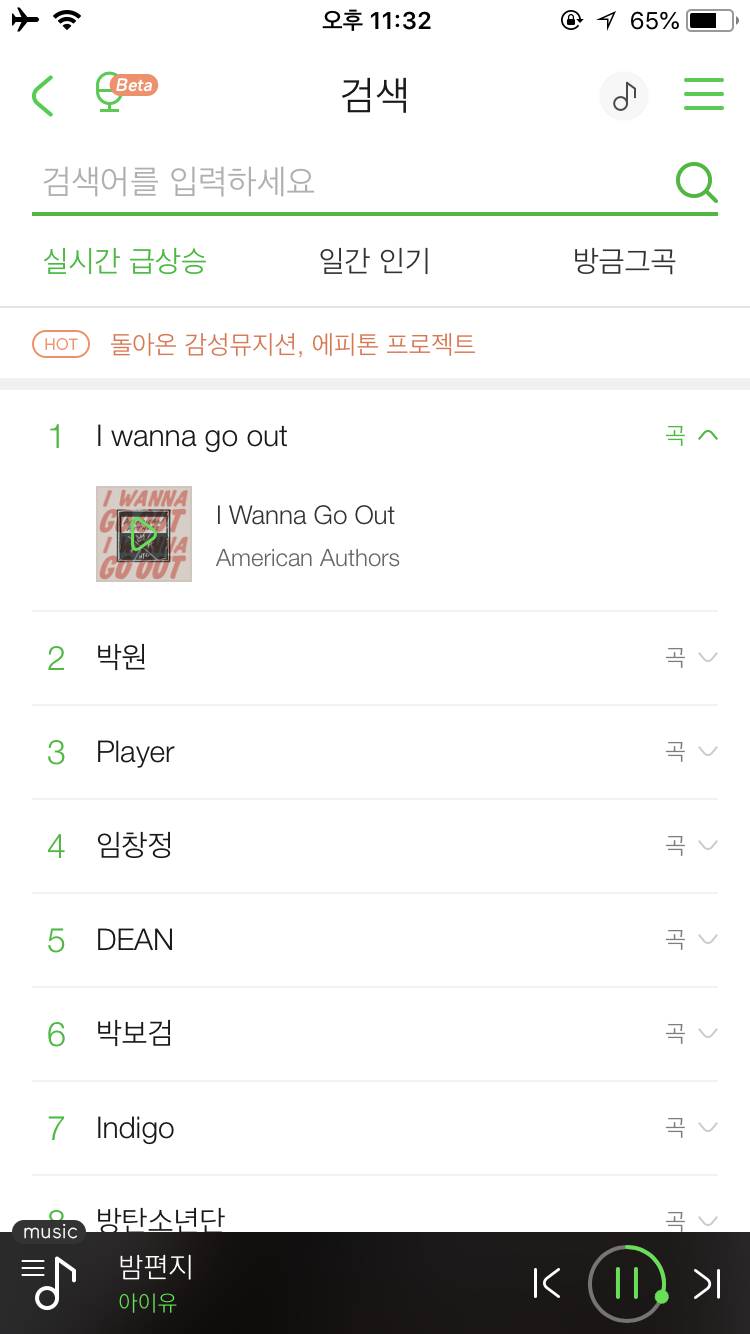Open the HOT 에피톤 프로젝트 link
This screenshot has width=750, height=1334.
(292, 345)
